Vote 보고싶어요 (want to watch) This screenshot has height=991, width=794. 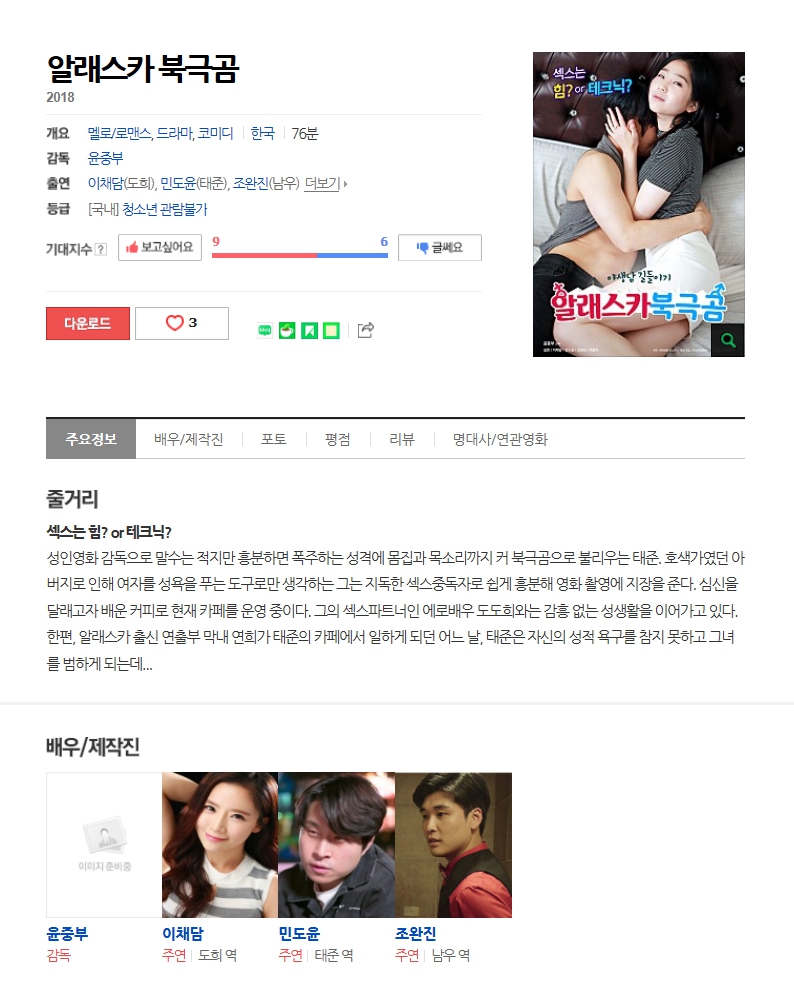160,247
